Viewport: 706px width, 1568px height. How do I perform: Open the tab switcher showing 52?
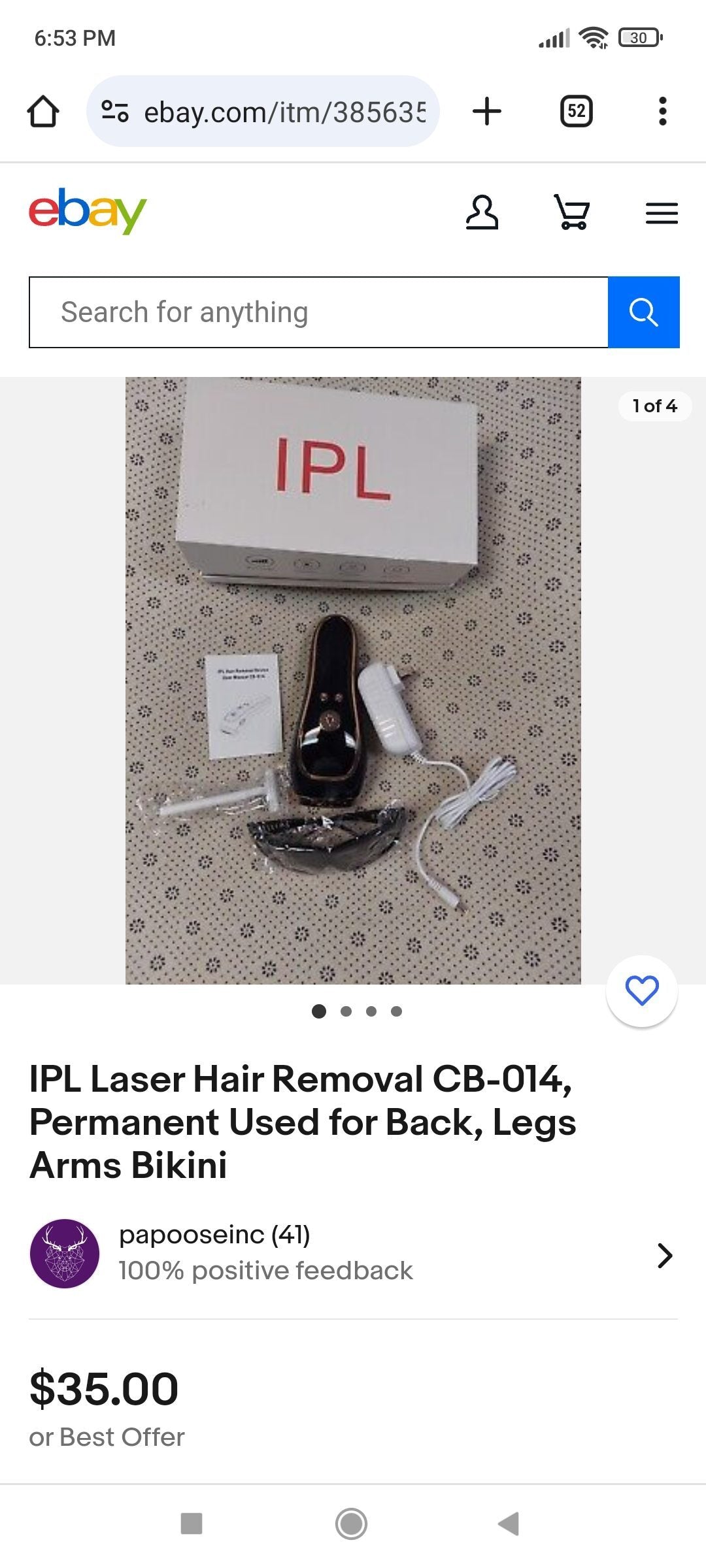[x=576, y=111]
